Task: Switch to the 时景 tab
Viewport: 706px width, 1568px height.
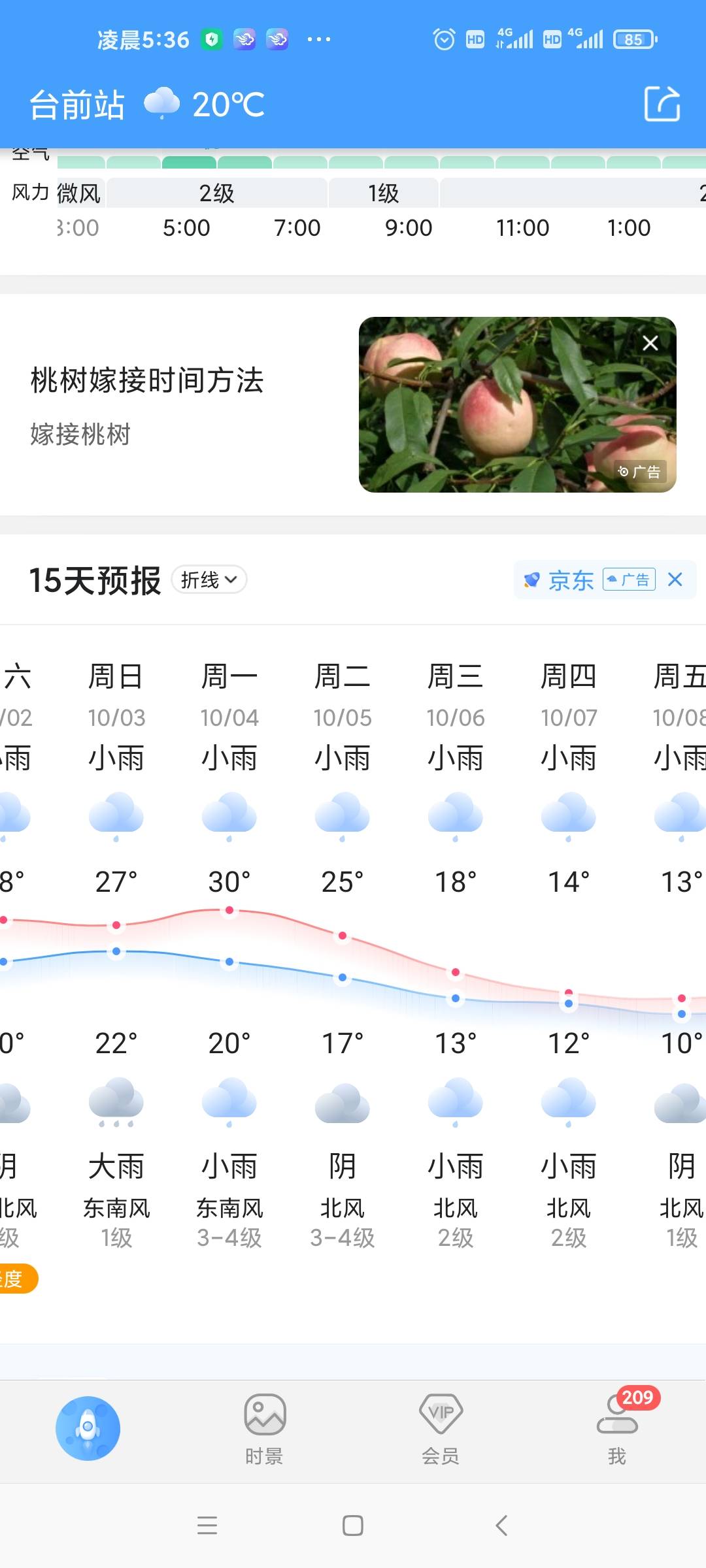Action: 264,1429
